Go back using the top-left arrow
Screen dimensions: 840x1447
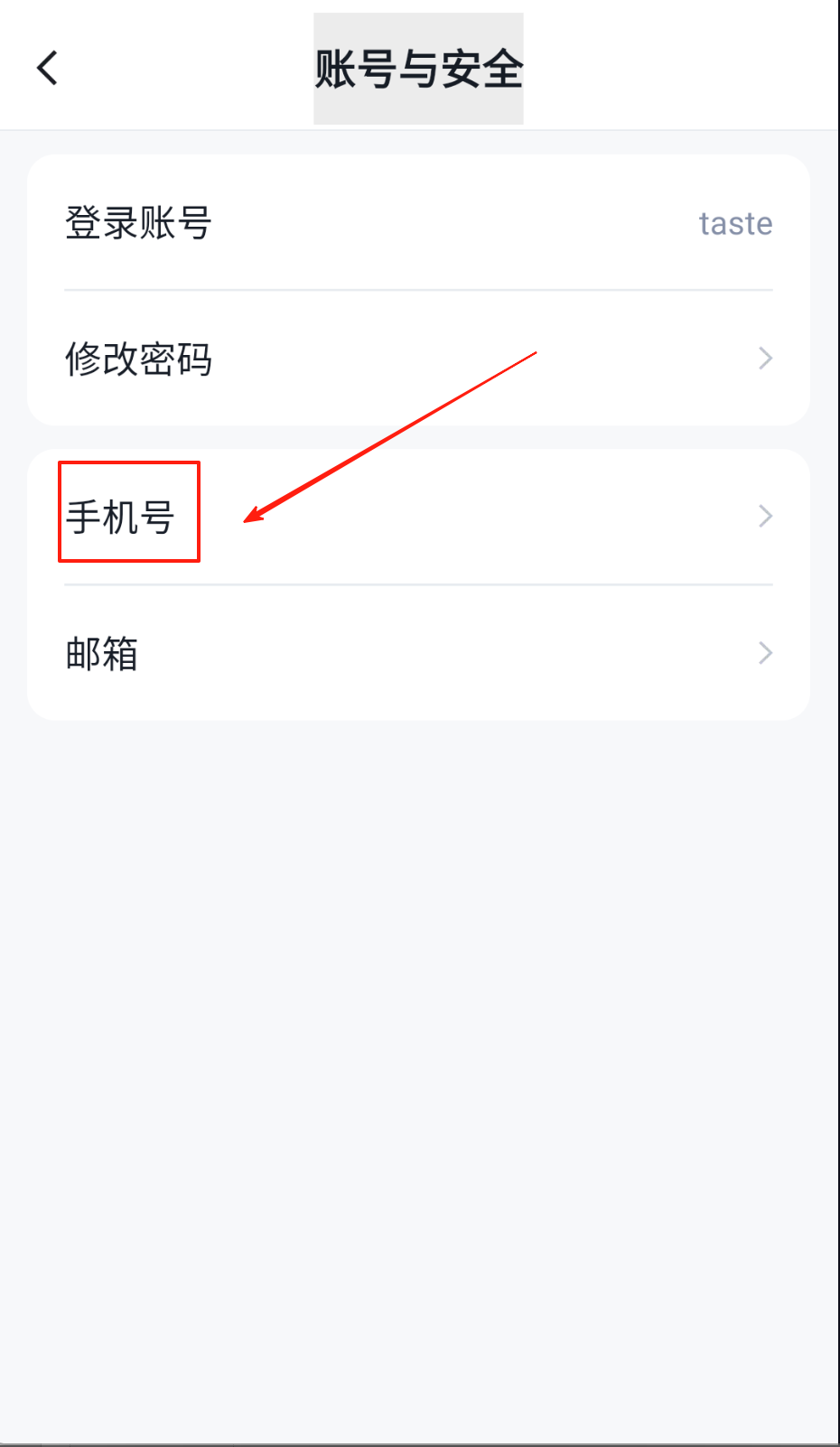(x=48, y=68)
